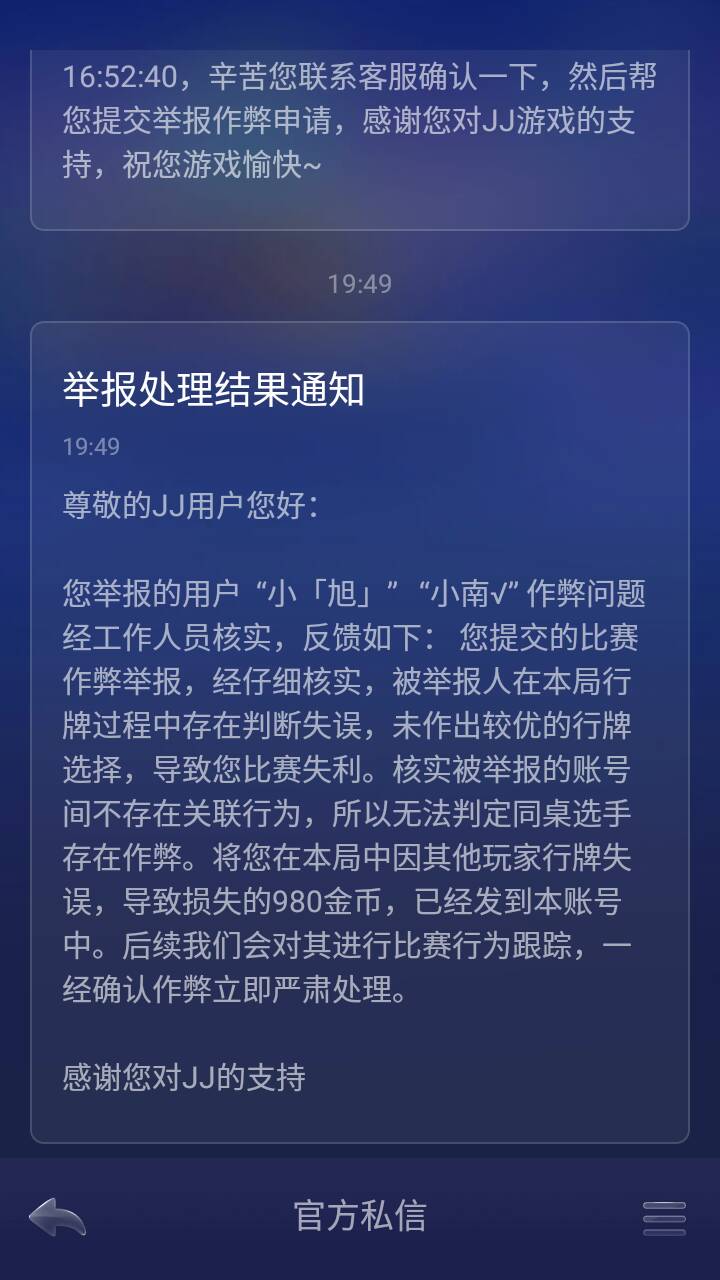Select the 官方私信 title bar
Viewport: 720px width, 1280px height.
point(360,1216)
